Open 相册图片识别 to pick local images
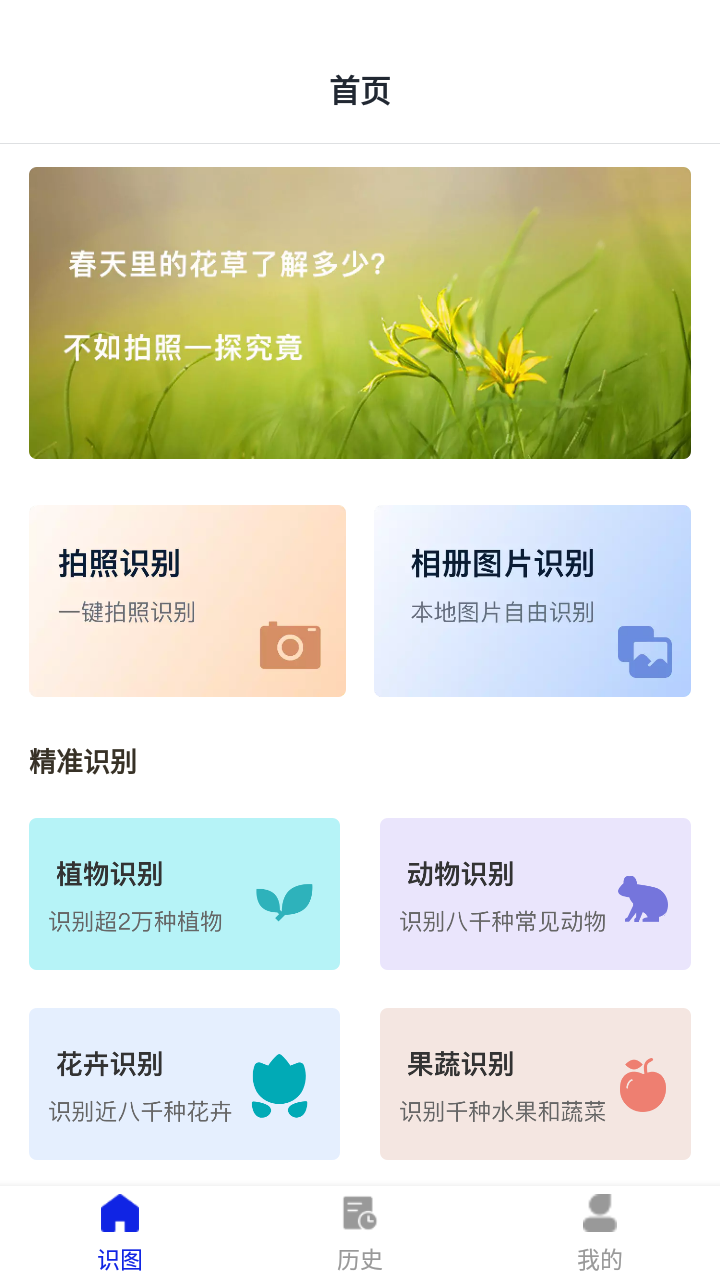Viewport: 720px width, 1280px height. tap(531, 600)
